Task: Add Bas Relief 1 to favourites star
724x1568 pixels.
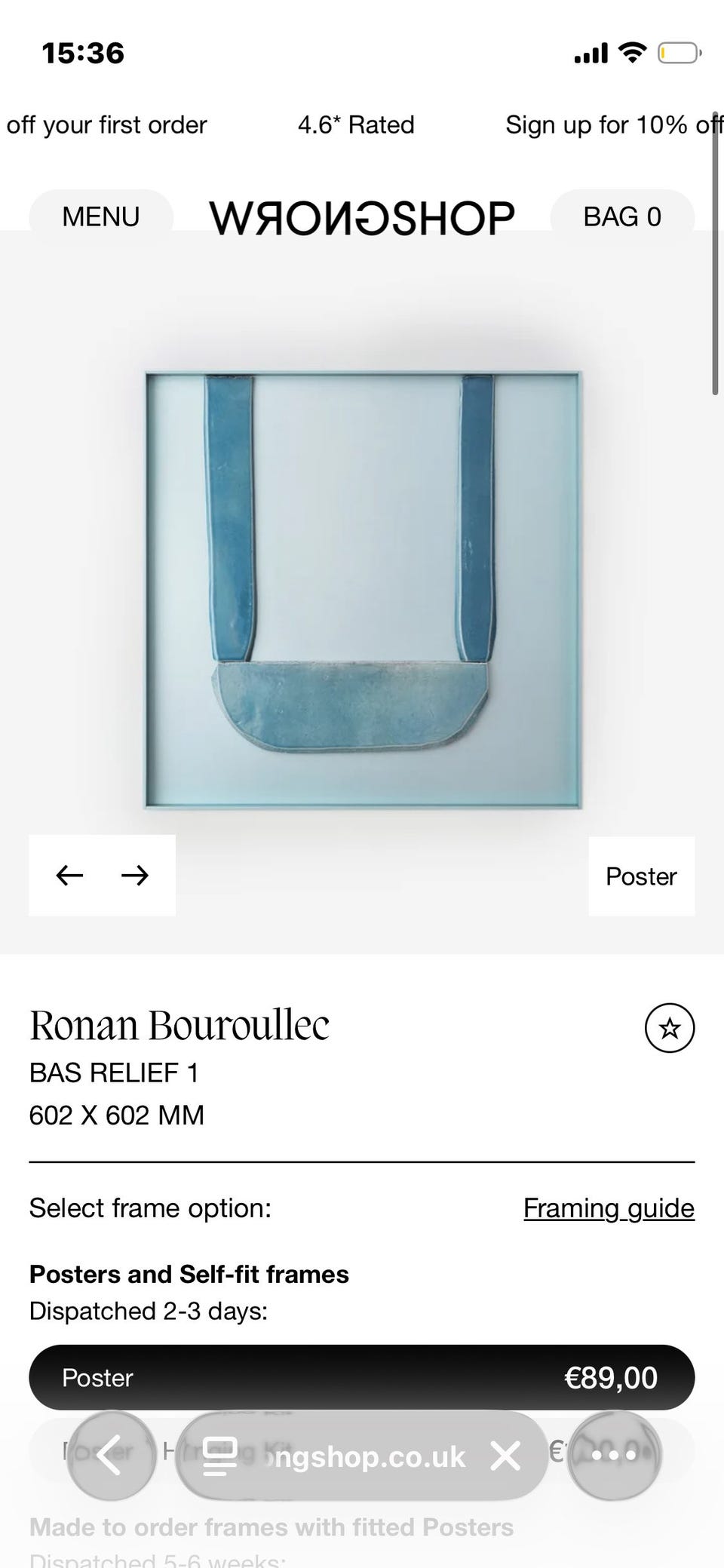Action: 670,1027
